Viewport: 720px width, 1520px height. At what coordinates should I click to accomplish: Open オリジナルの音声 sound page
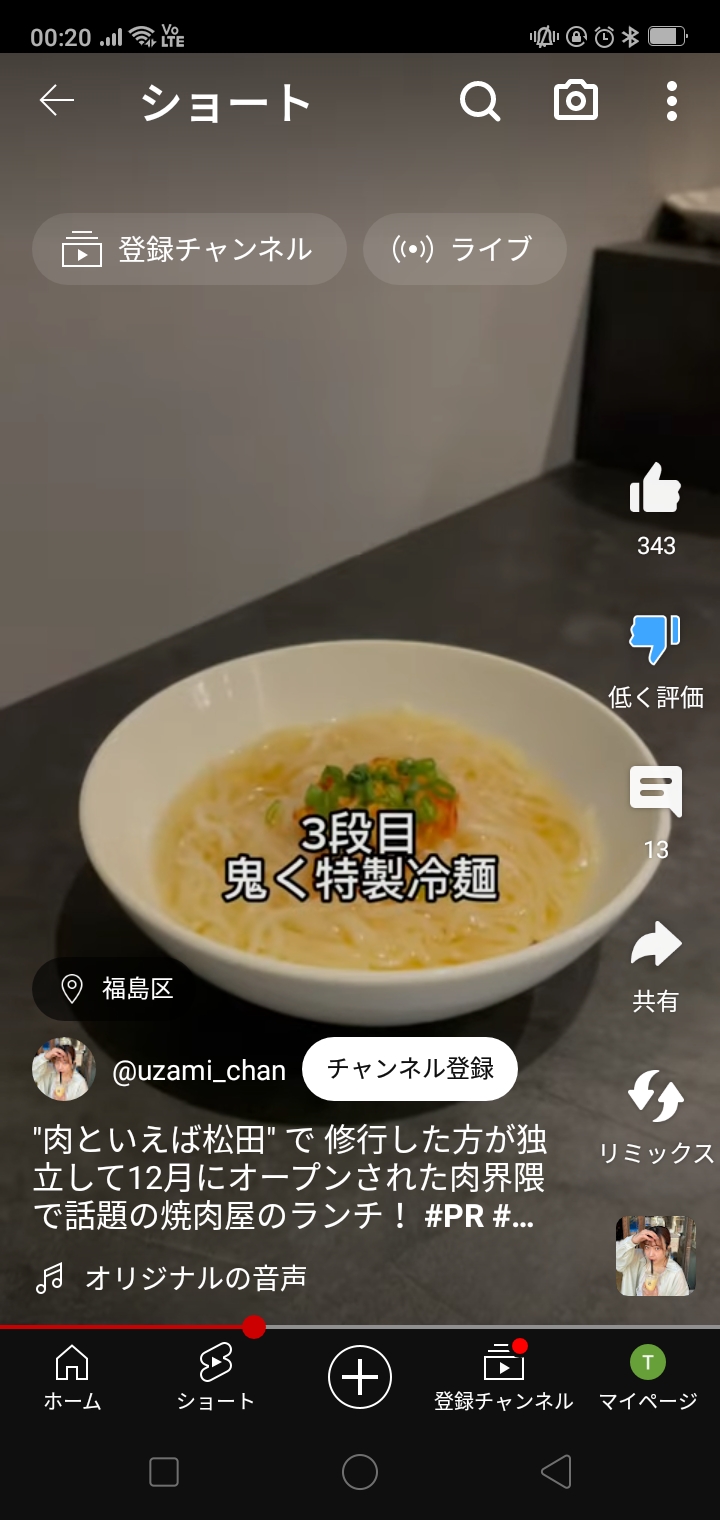coord(195,1277)
